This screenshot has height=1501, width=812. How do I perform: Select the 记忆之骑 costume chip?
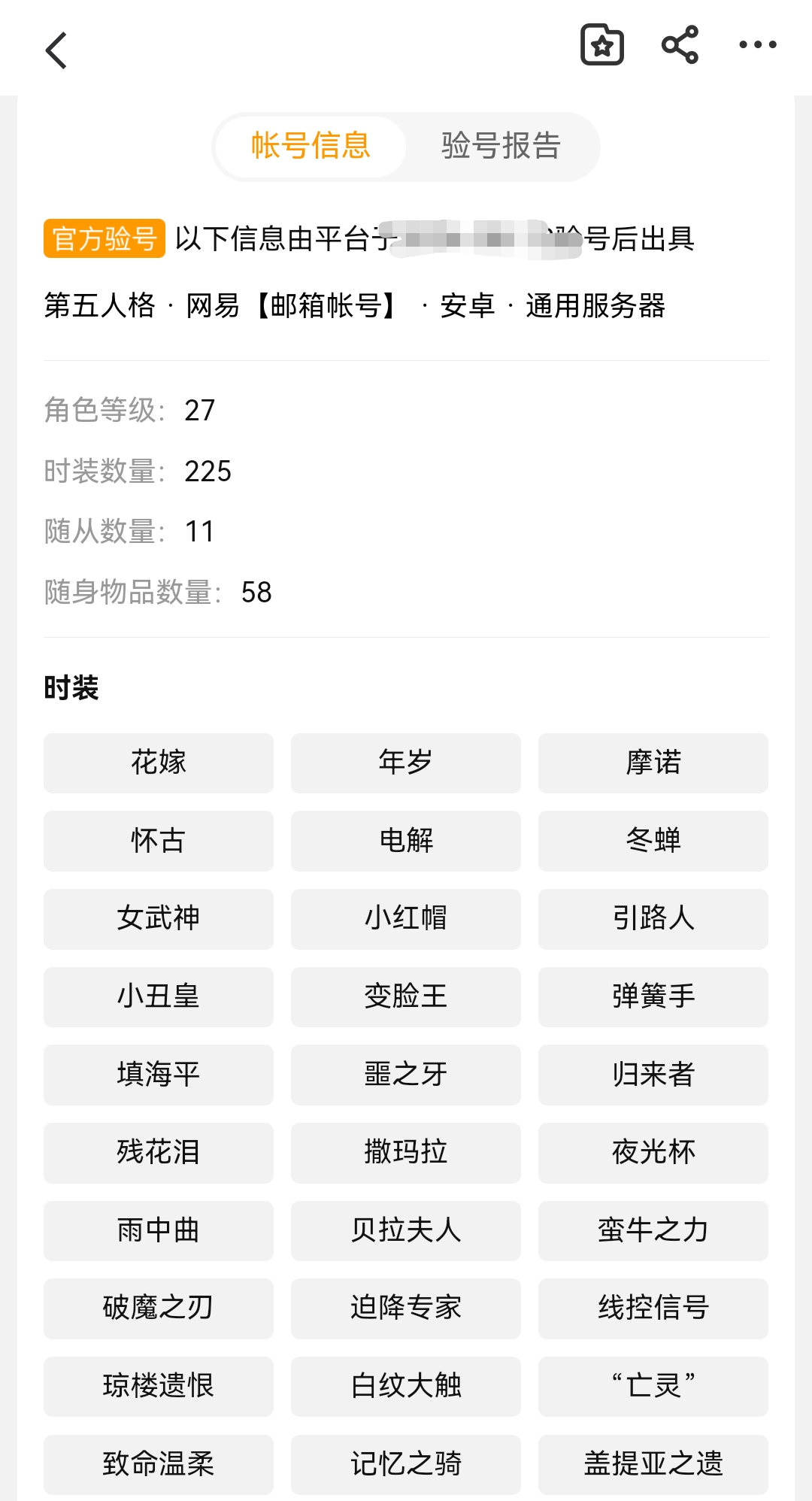(x=406, y=1463)
